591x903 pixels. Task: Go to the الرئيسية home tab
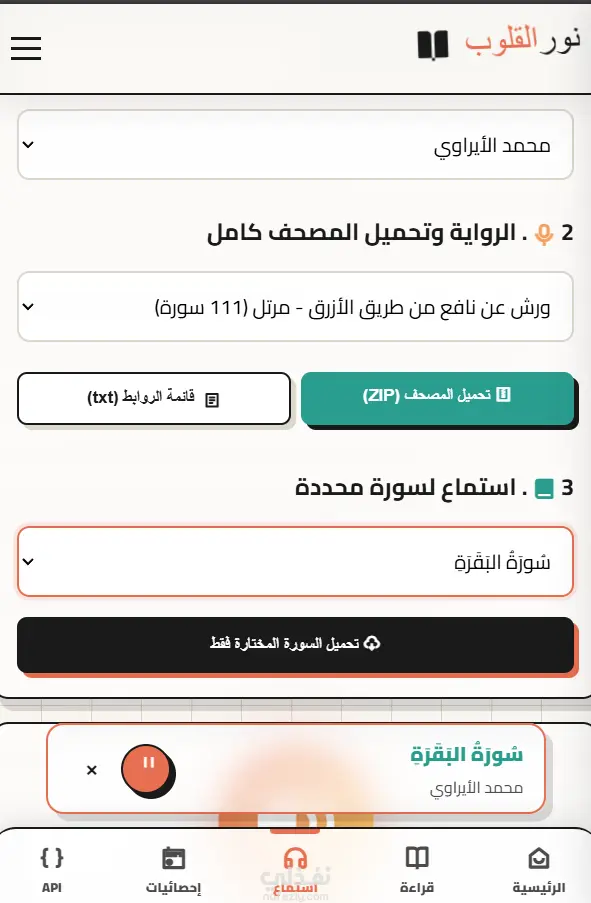coord(539,871)
